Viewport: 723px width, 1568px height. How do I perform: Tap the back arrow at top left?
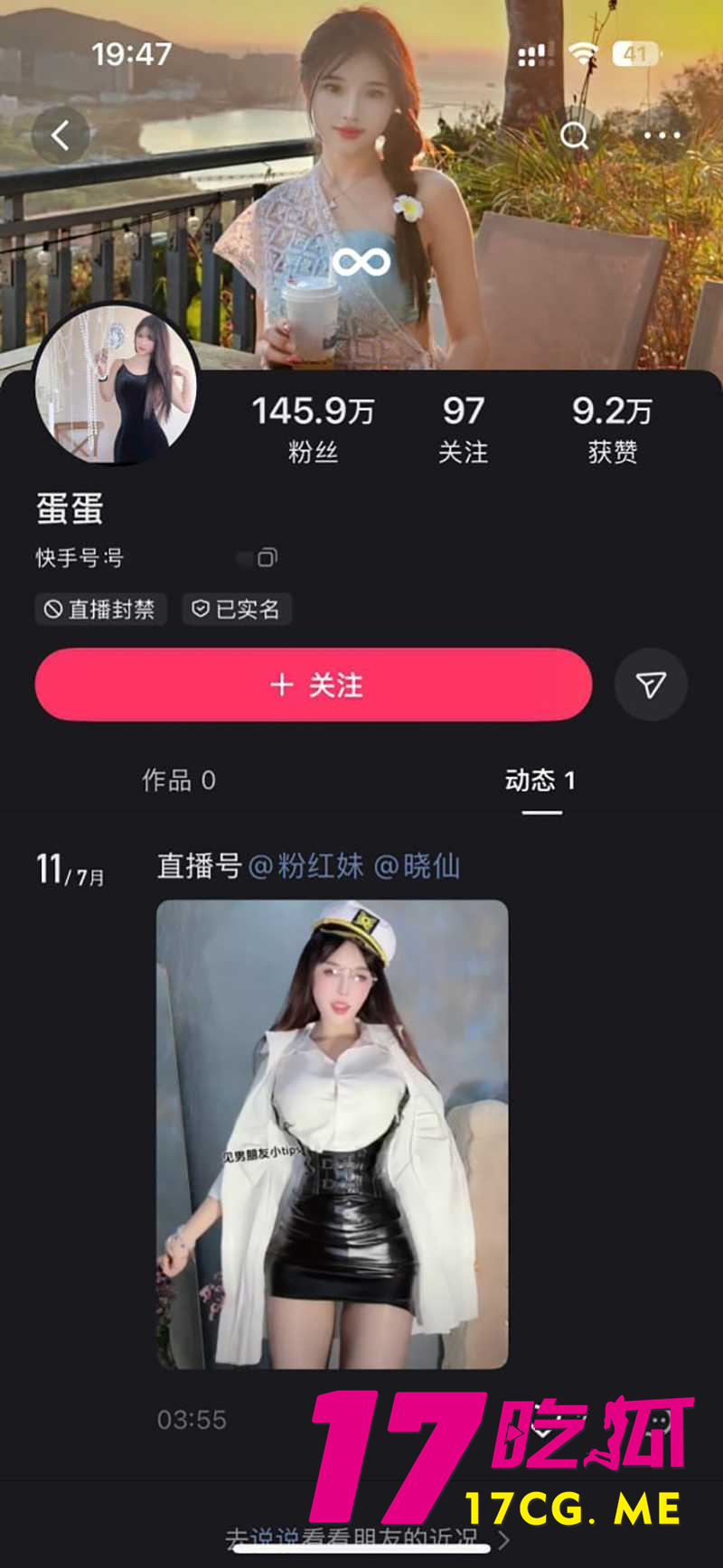[x=61, y=134]
